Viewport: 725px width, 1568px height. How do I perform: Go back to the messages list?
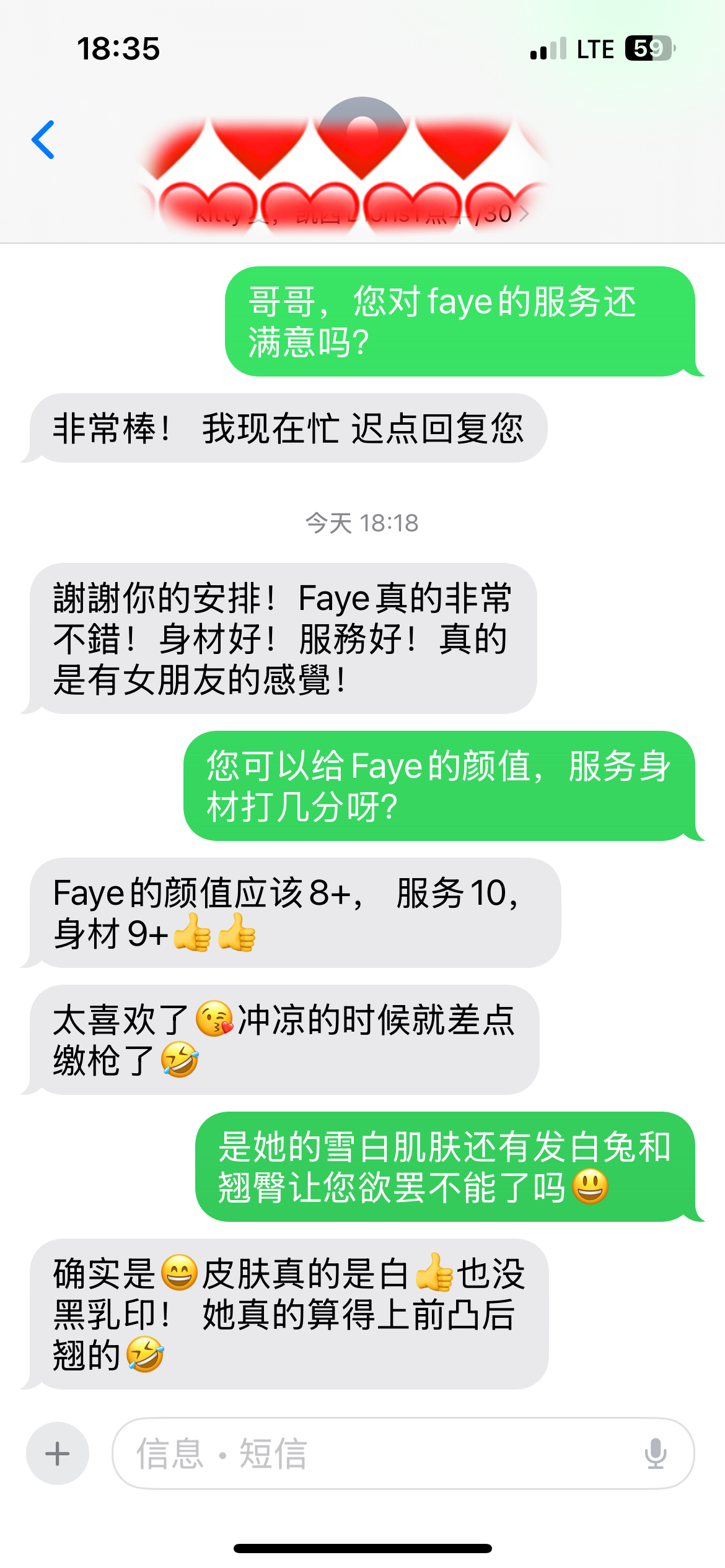[x=43, y=140]
